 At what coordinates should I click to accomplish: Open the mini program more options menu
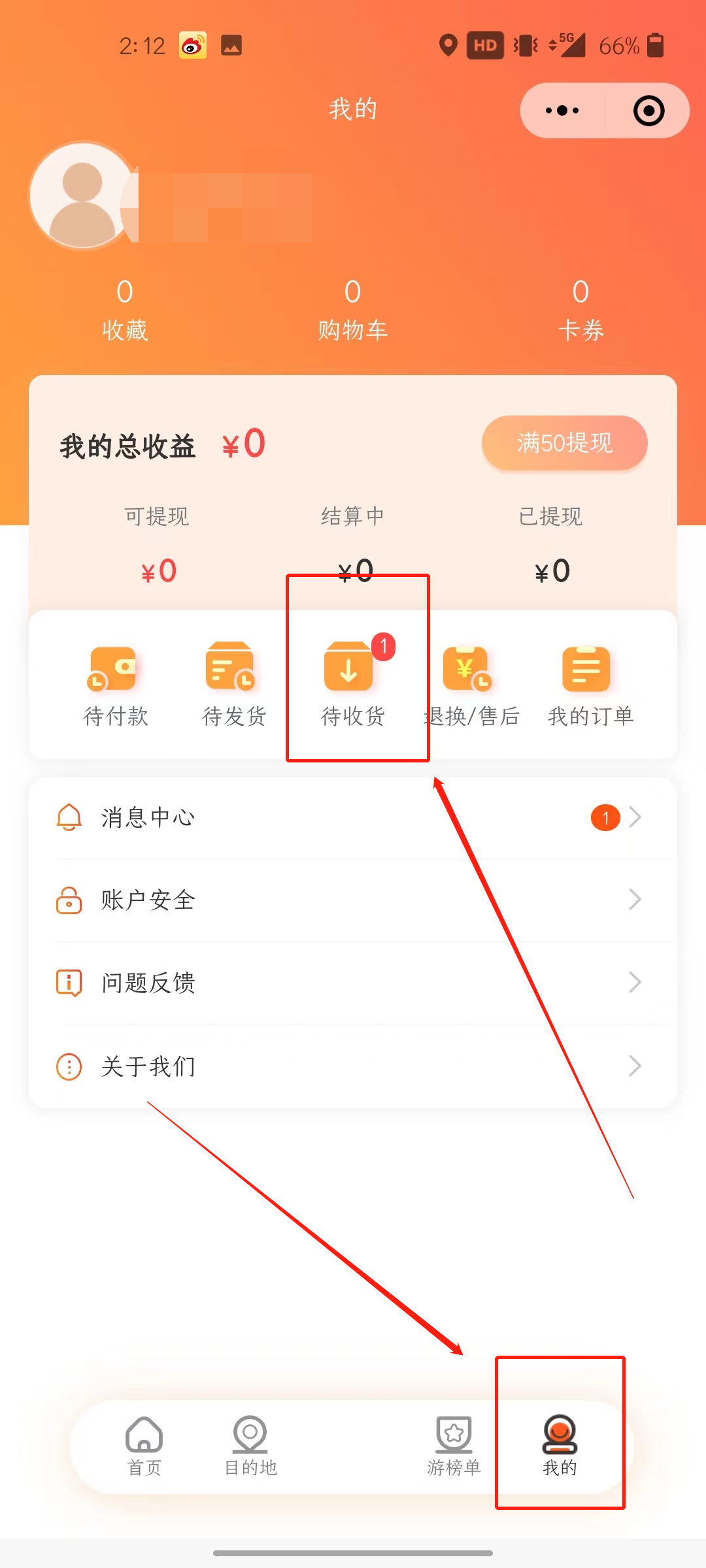tap(562, 110)
